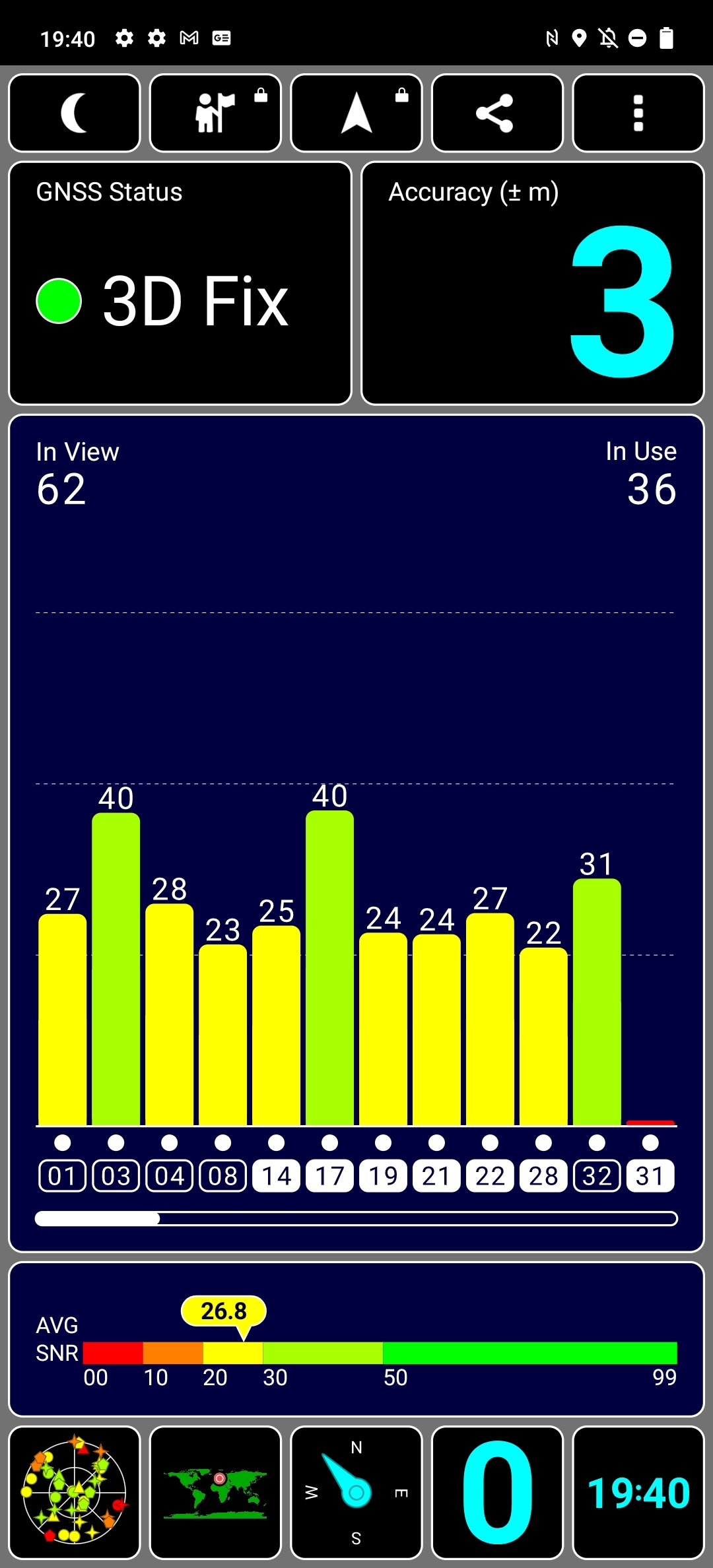This screenshot has width=713, height=1568.
Task: Open the world map tile
Action: (x=215, y=1493)
